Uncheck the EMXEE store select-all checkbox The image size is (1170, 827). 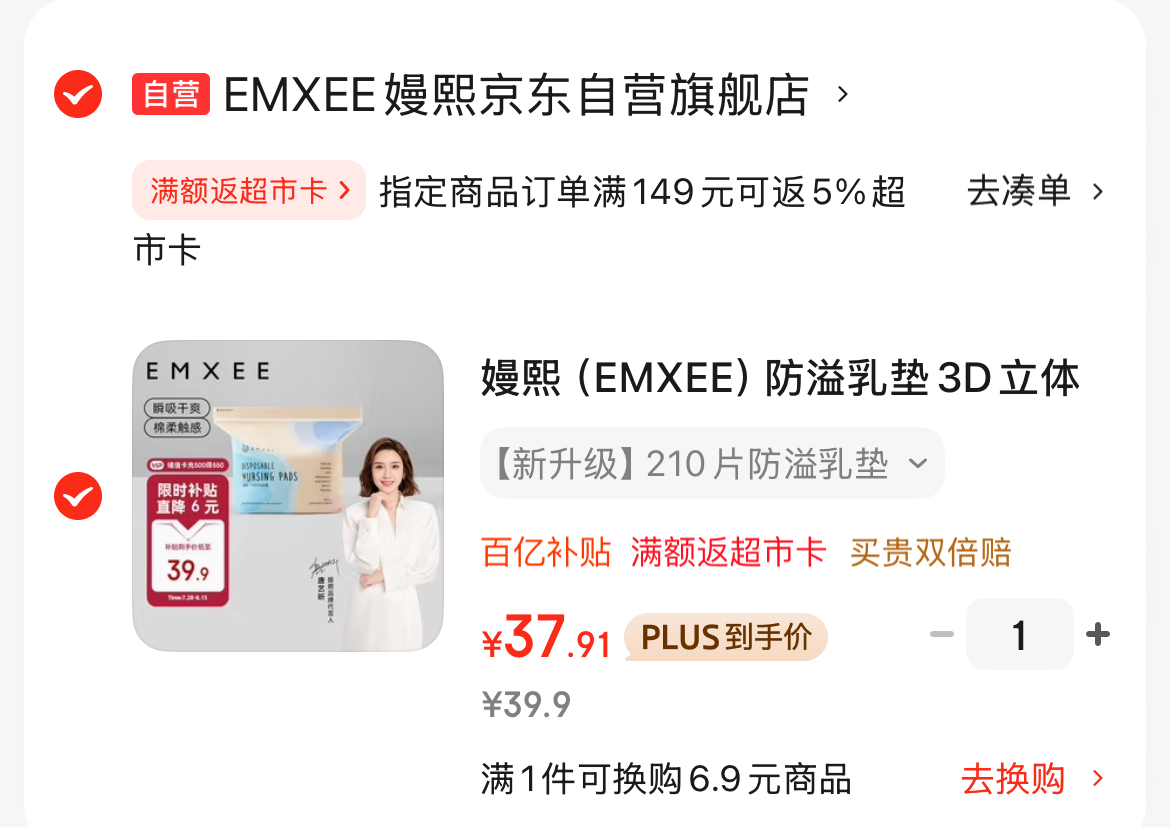click(x=77, y=95)
